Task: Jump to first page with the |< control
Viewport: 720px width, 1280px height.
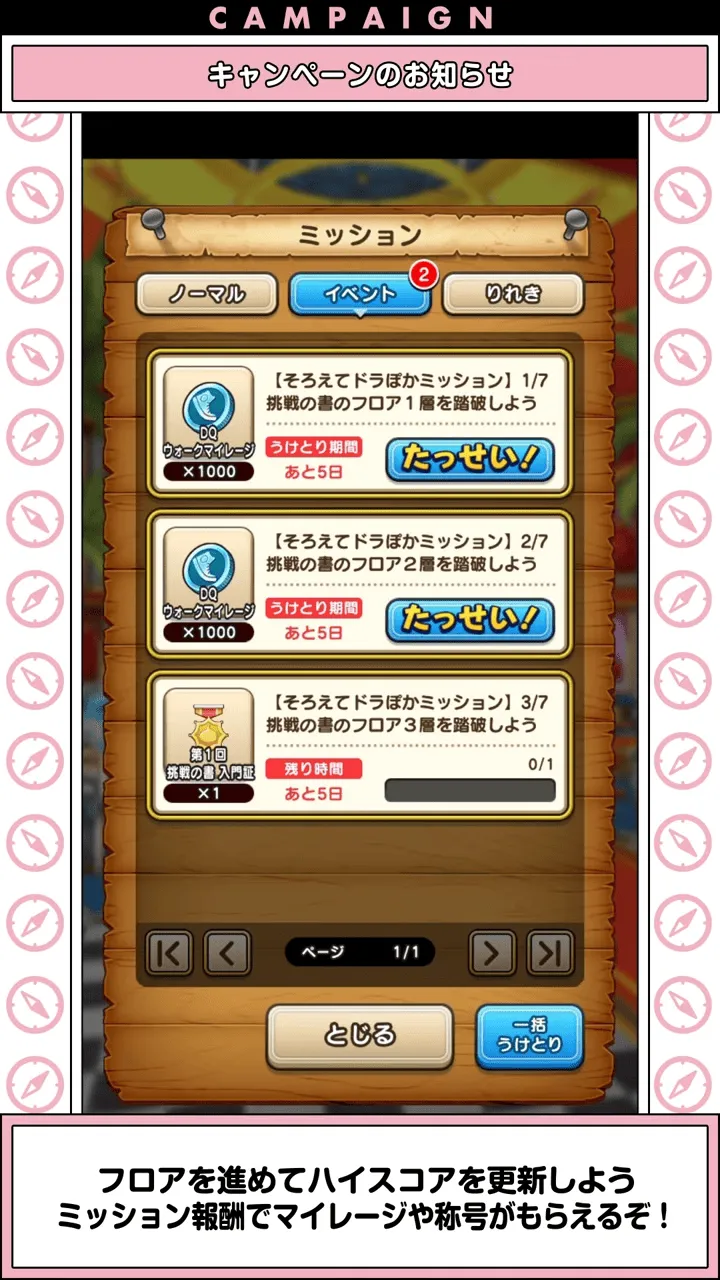Action: click(x=170, y=952)
